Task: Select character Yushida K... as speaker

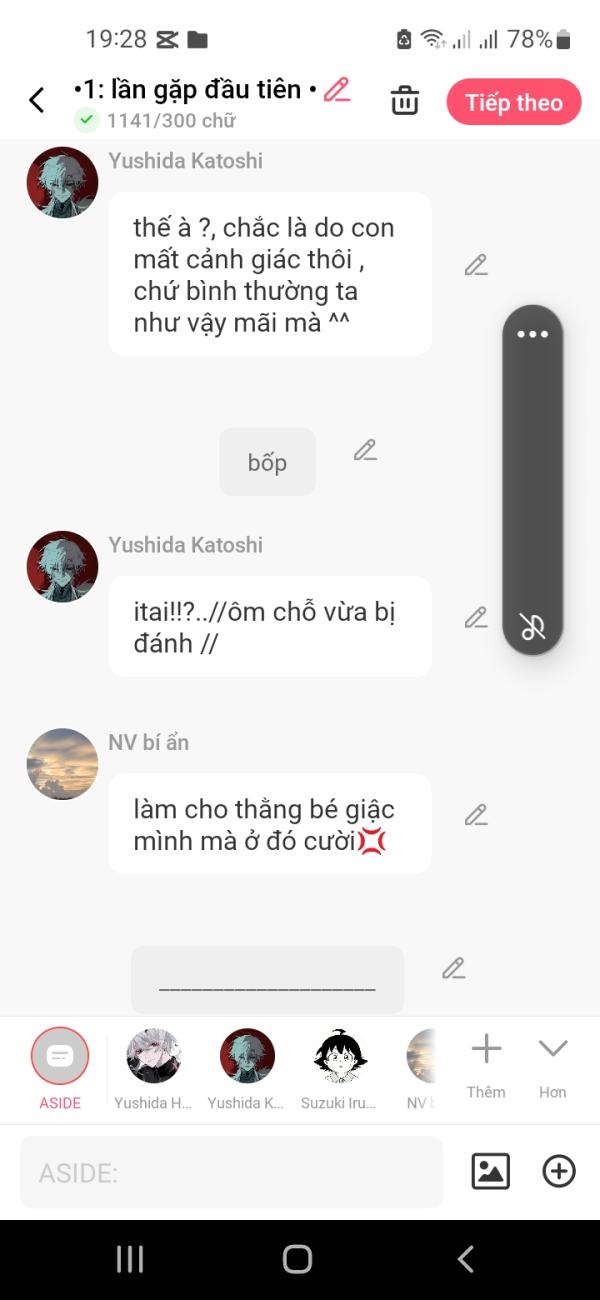Action: [x=247, y=1056]
